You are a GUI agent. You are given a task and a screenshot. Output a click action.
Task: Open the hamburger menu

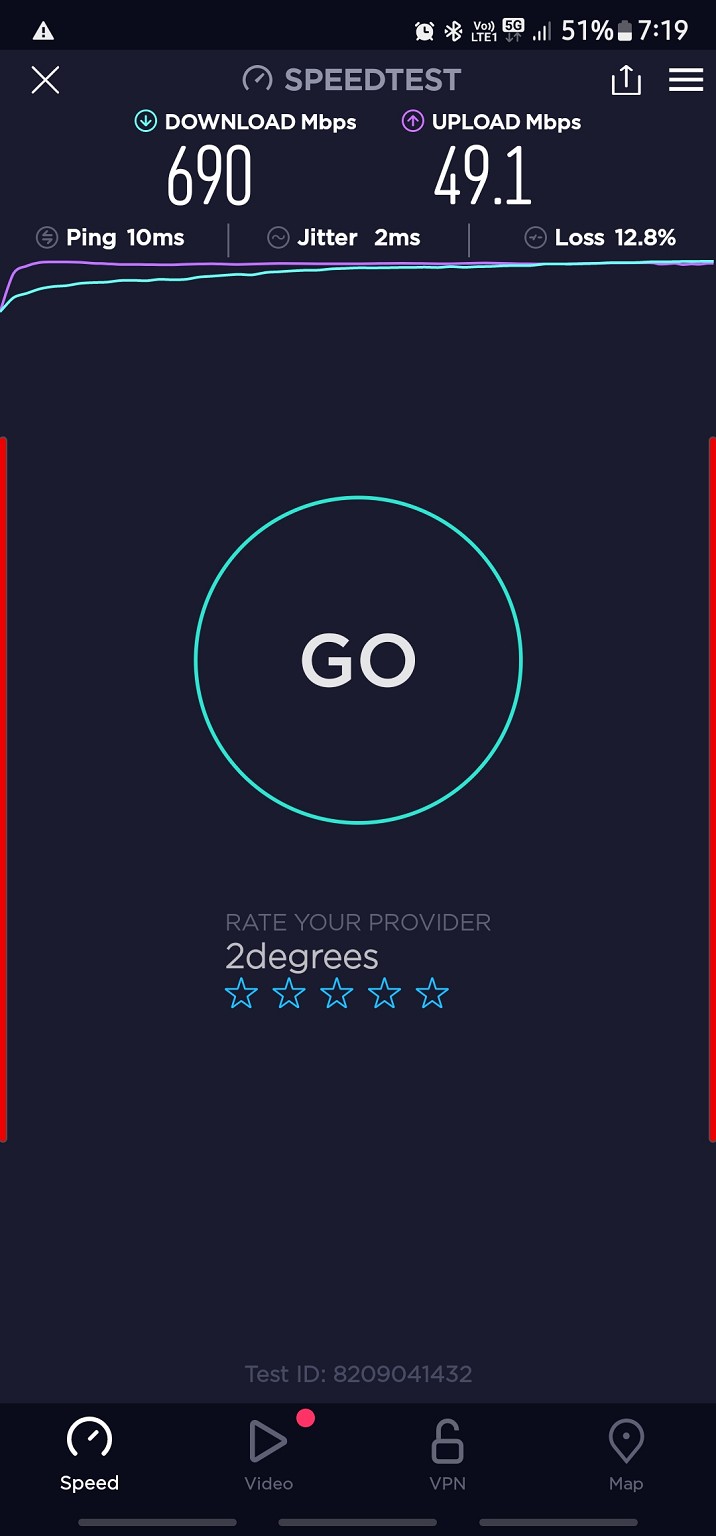pos(686,80)
